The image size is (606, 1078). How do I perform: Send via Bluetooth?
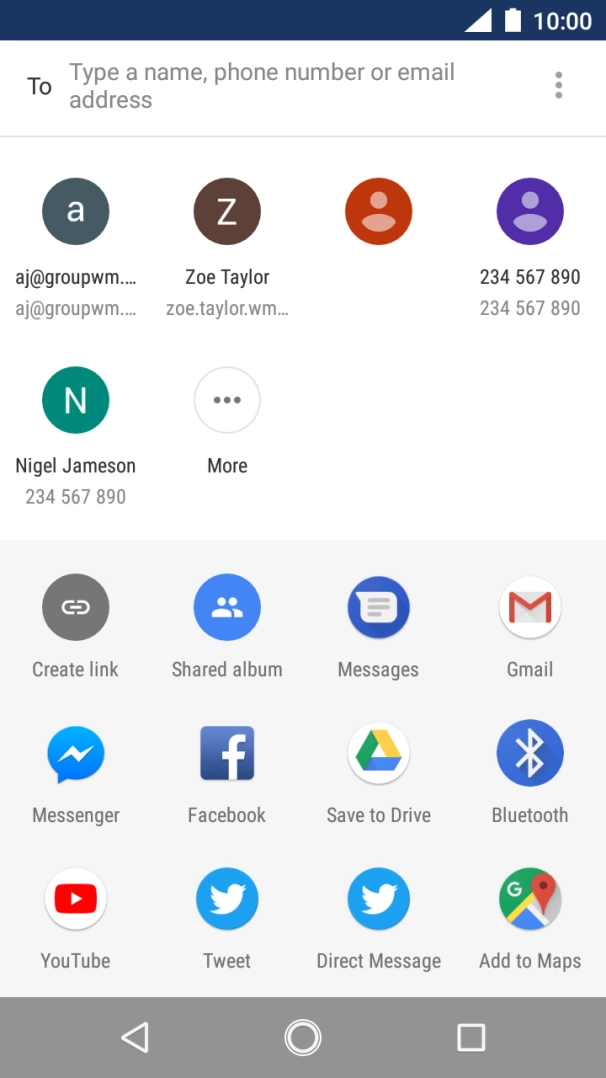click(x=530, y=754)
